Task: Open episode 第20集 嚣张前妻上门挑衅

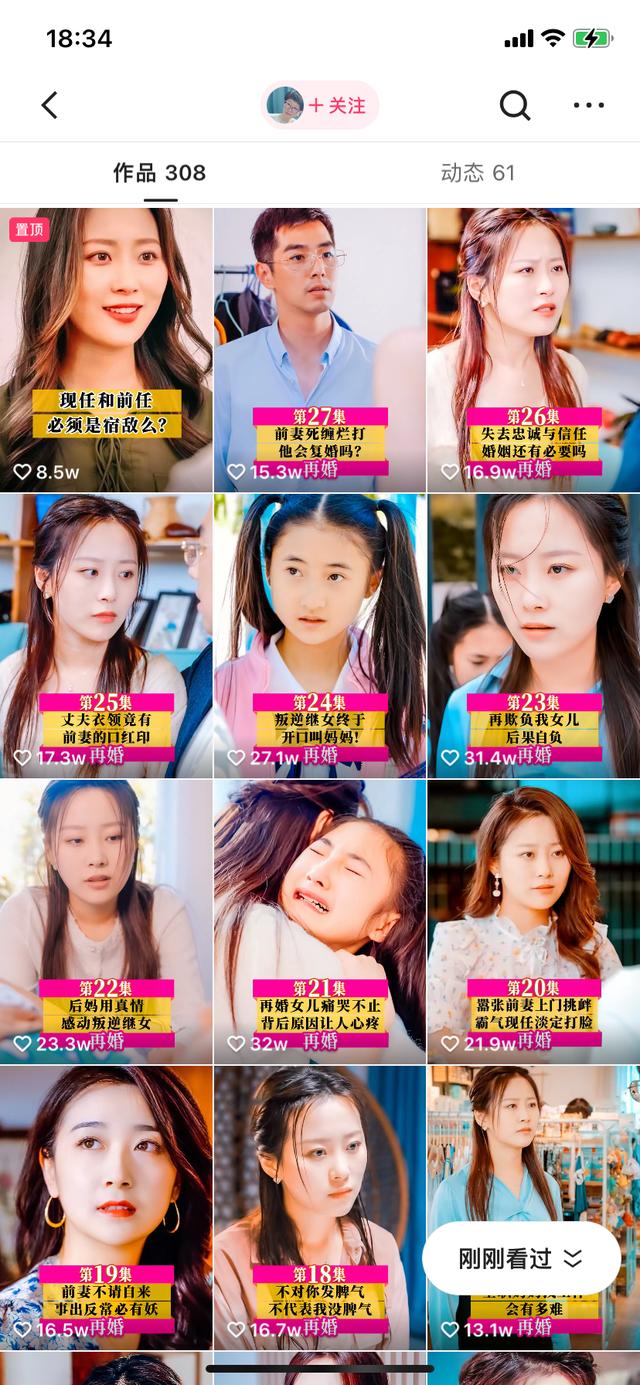Action: [534, 922]
